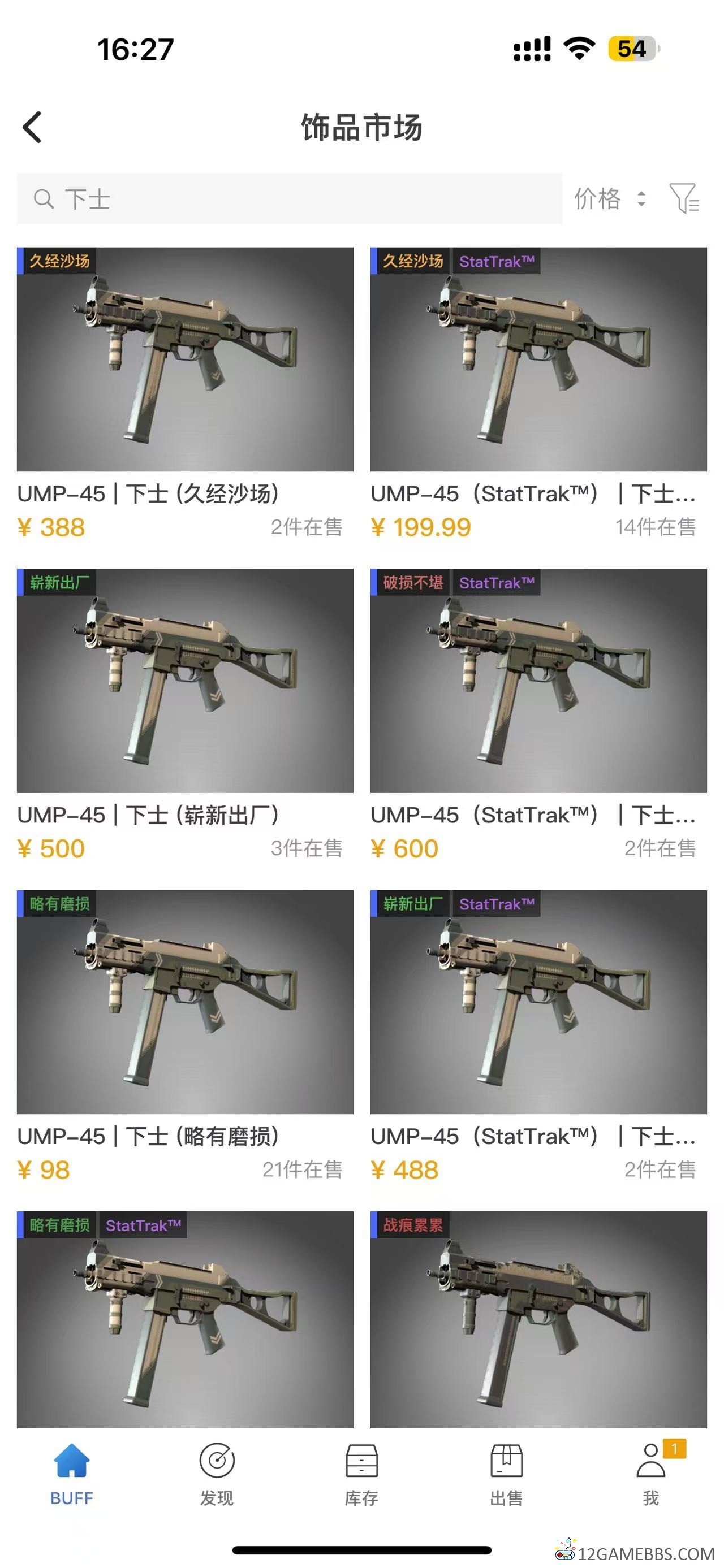Screen dimensions: 724x1568
Task: Tap the 下士 search field
Action: tap(289, 198)
